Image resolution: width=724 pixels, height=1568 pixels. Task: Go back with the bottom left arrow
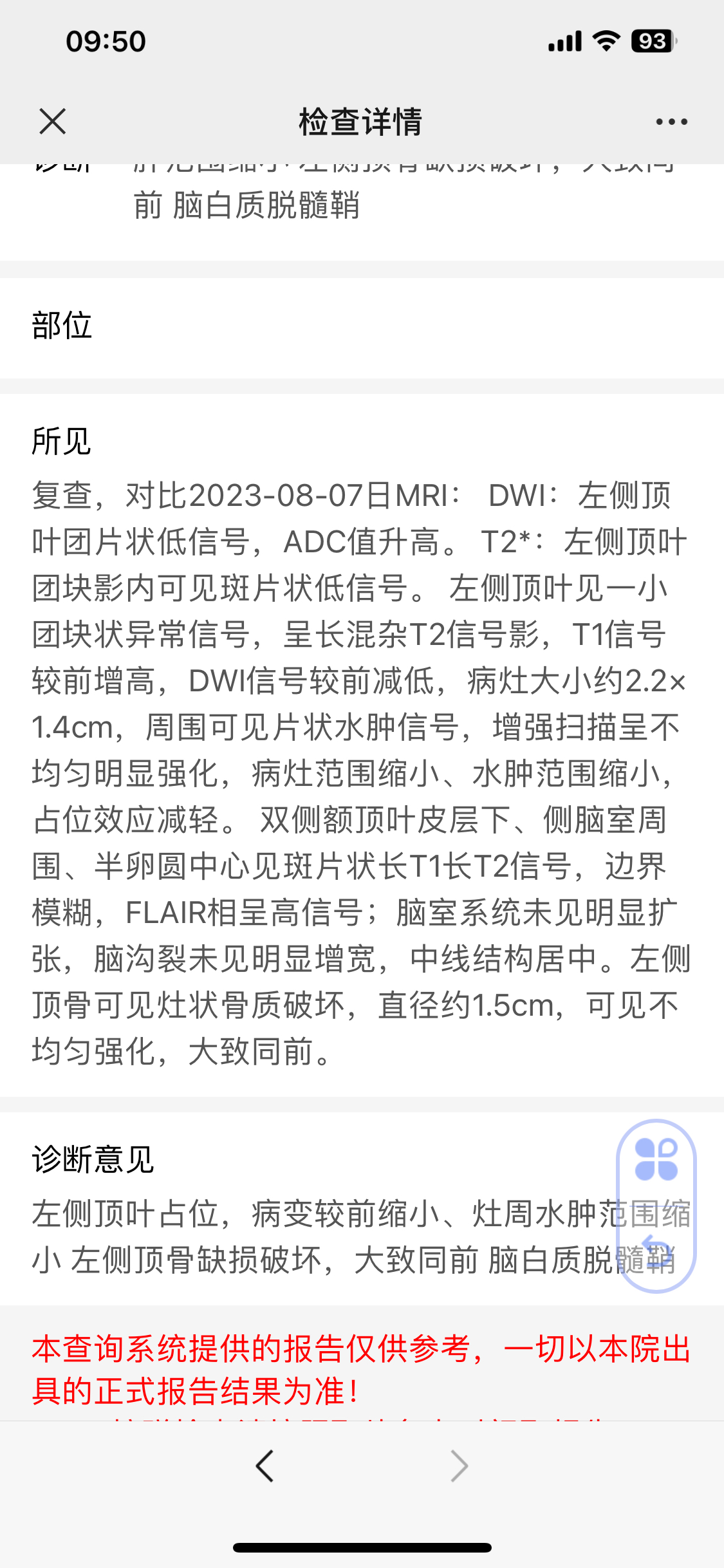coord(265,1466)
